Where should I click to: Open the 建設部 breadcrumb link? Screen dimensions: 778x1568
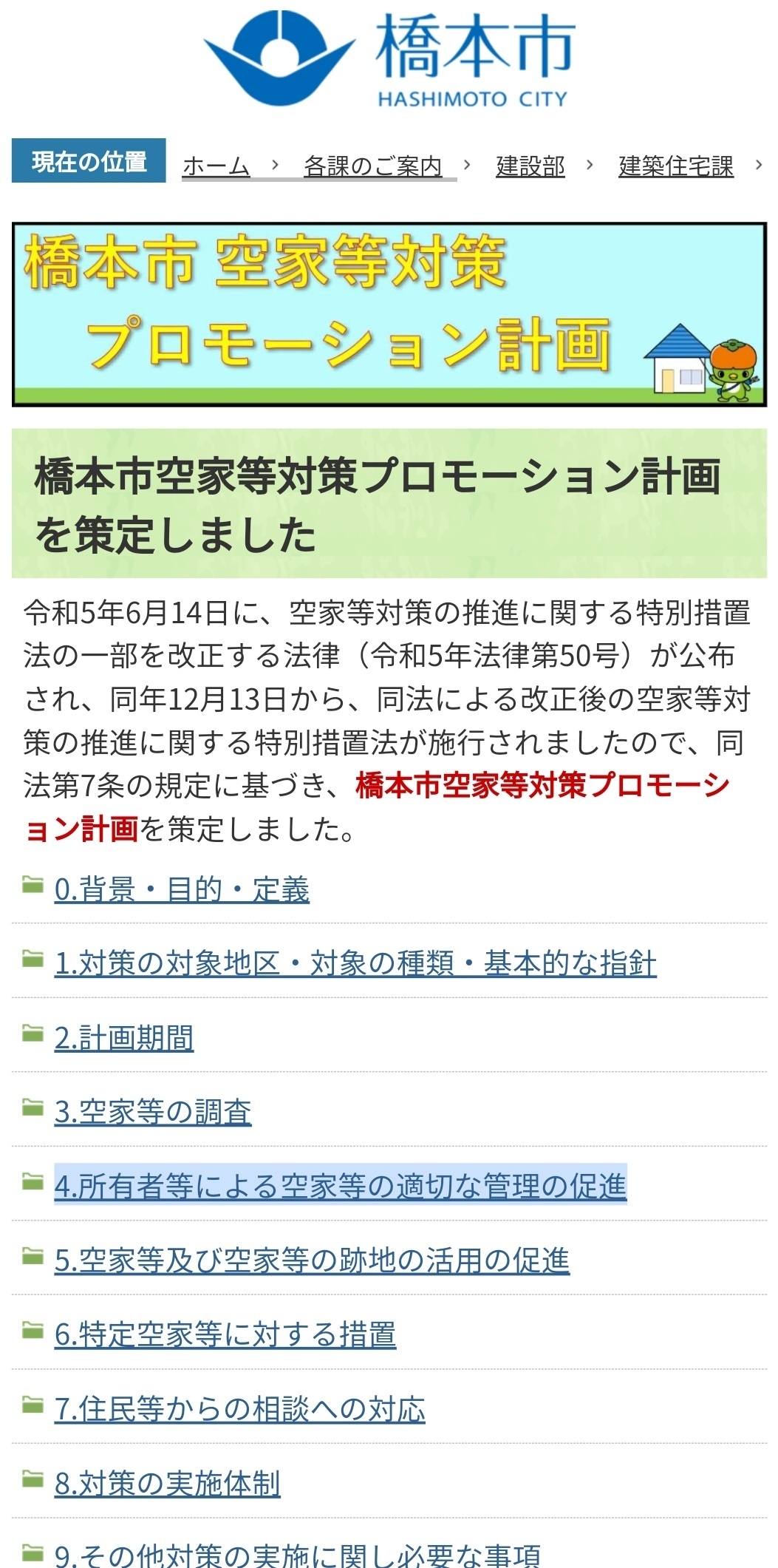tap(530, 166)
